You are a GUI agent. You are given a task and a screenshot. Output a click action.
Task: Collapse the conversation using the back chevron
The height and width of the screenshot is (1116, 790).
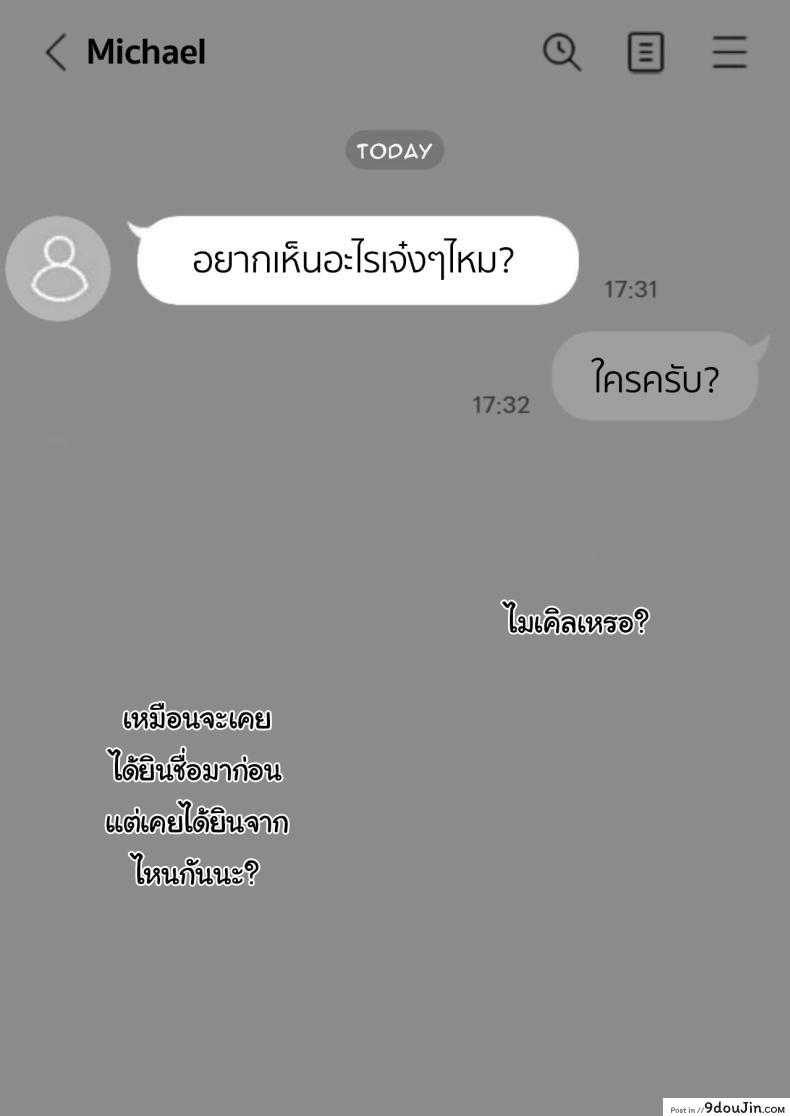(x=55, y=52)
